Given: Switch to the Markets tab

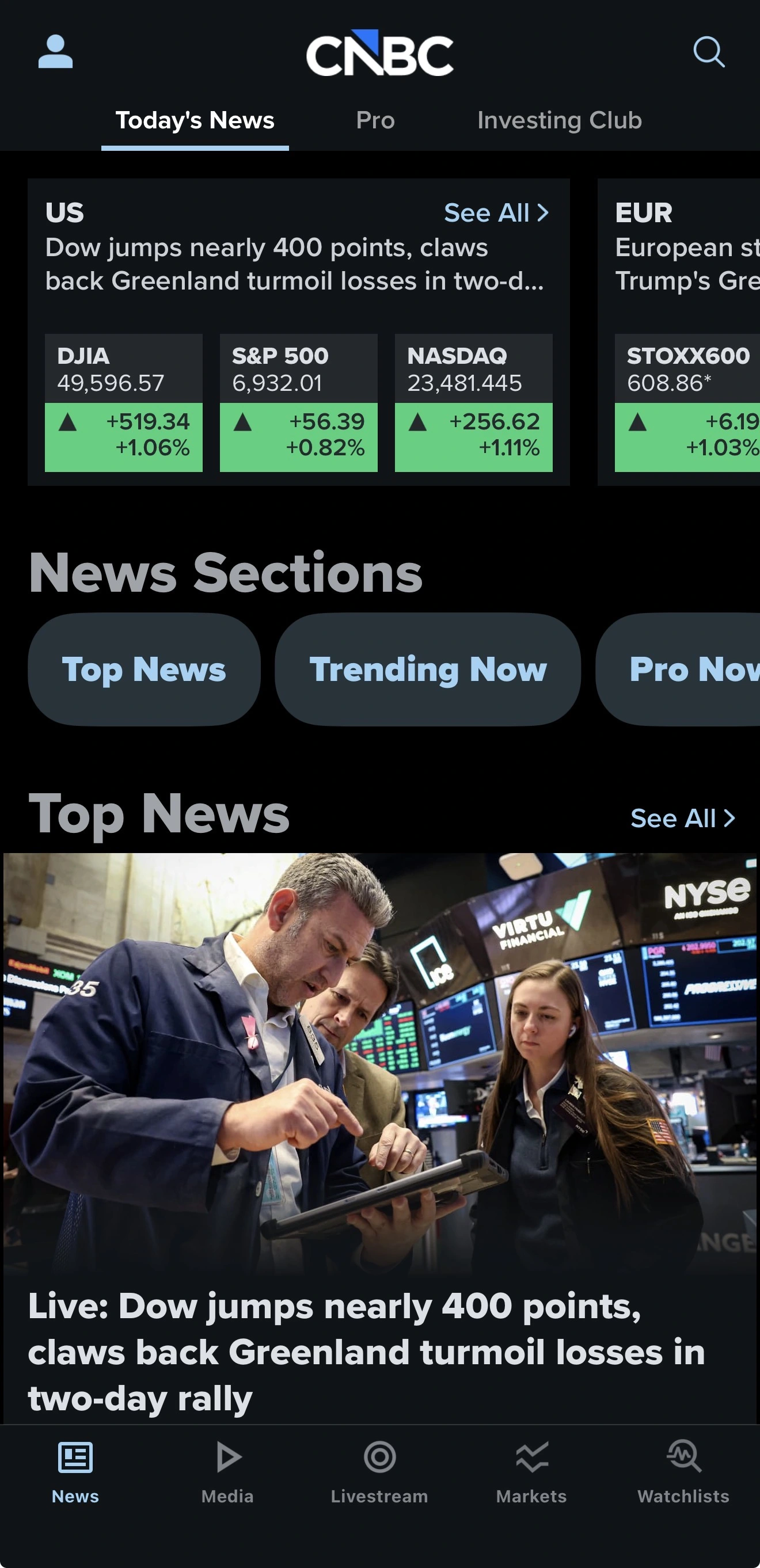Looking at the screenshot, I should click(531, 1470).
